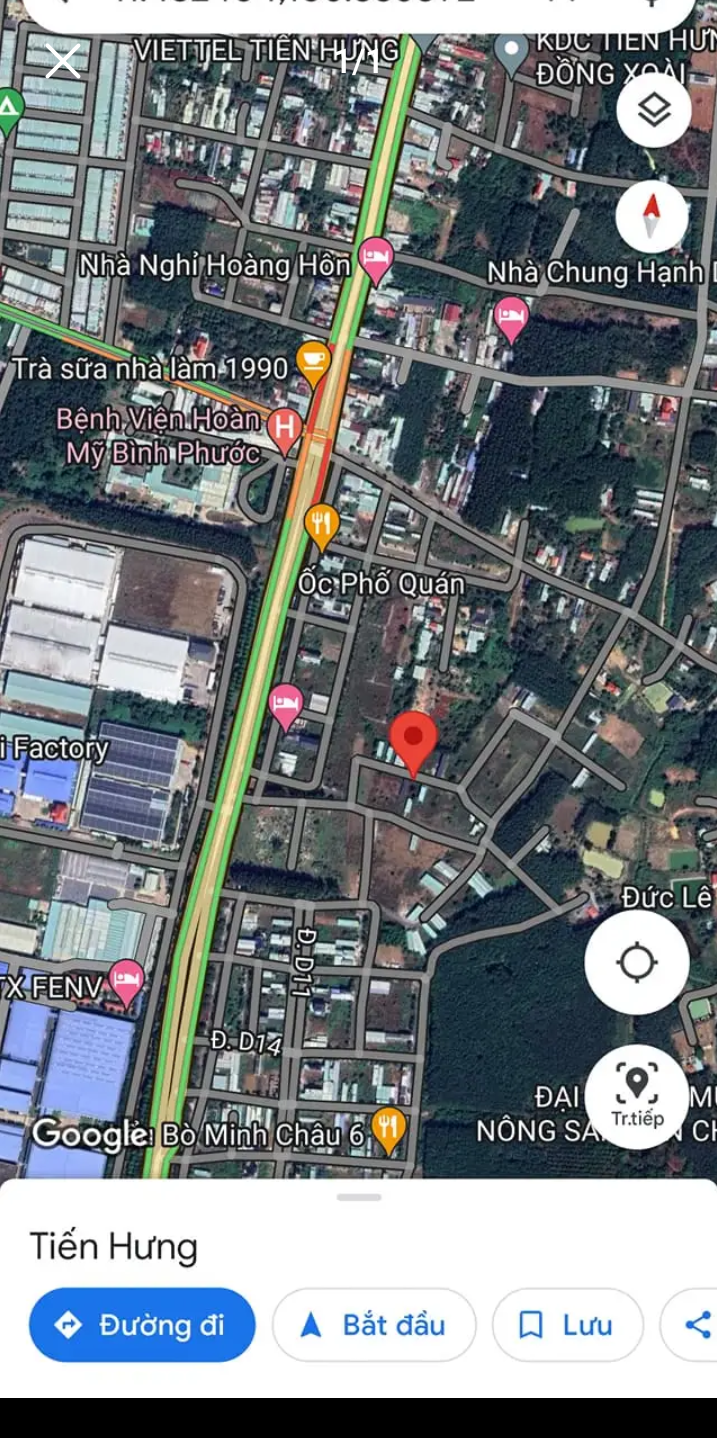
Task: Get directions with Đường đi
Action: tap(142, 1325)
